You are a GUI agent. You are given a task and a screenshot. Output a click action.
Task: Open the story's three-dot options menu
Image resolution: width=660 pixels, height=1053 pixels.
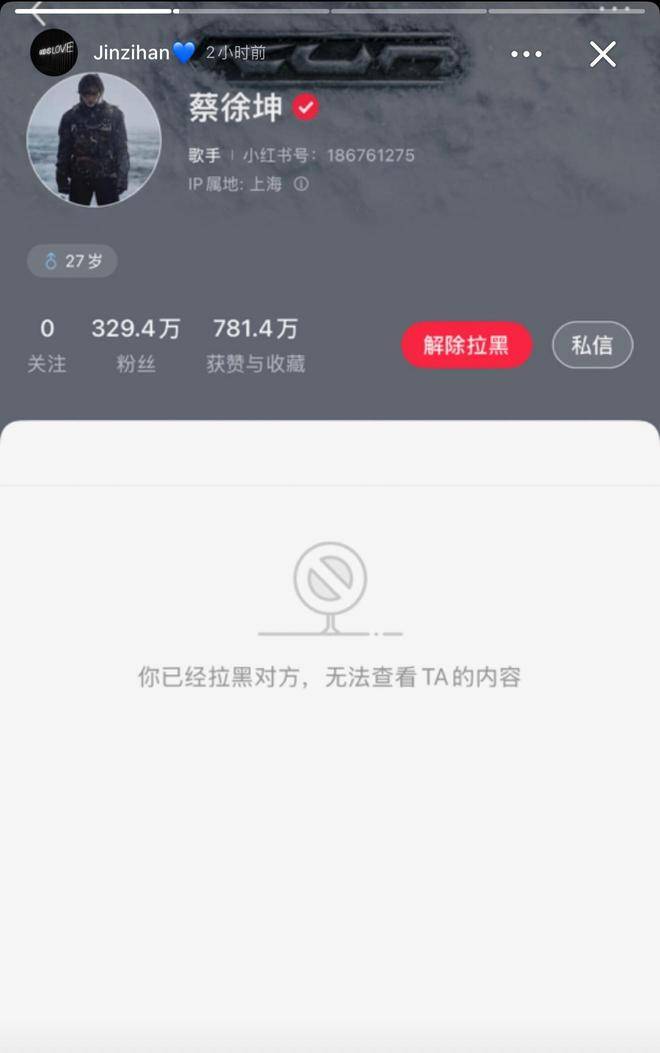pos(526,54)
